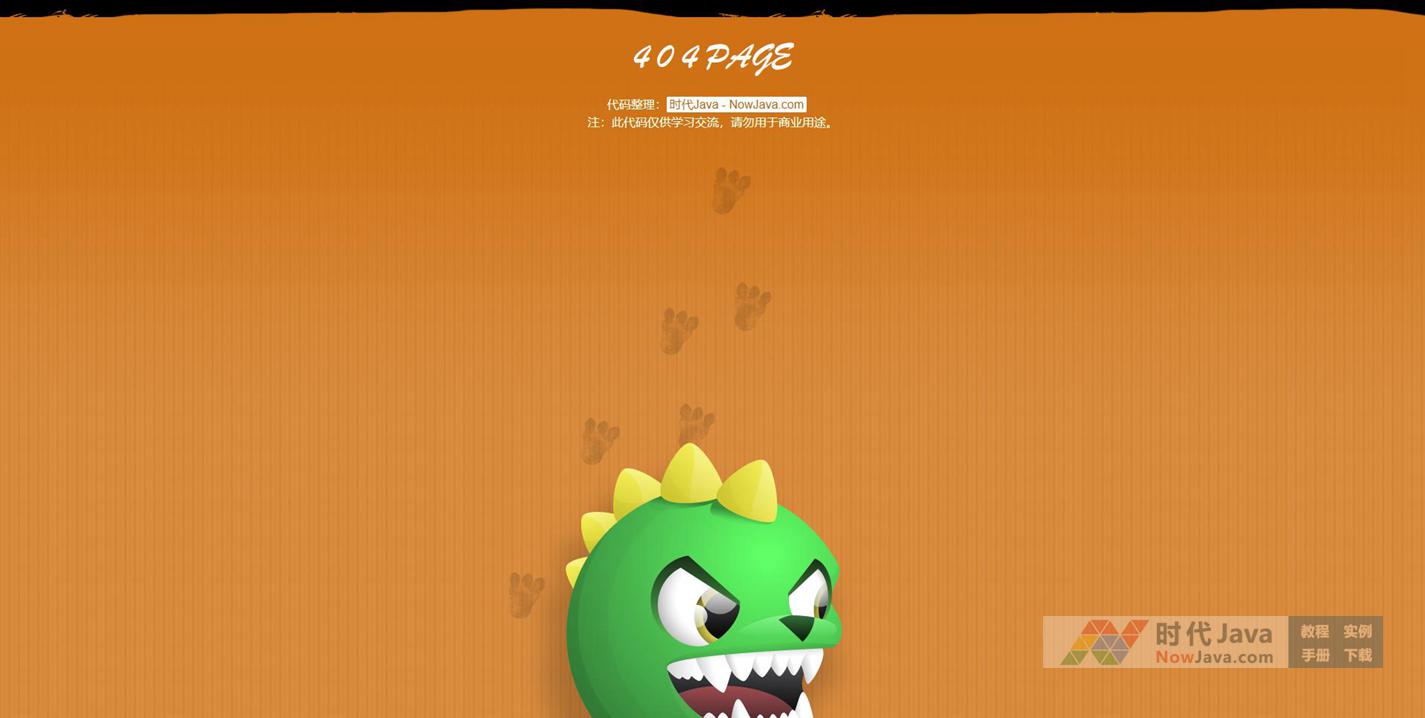Open the 时代Java - NowJava.com link

click(x=736, y=104)
